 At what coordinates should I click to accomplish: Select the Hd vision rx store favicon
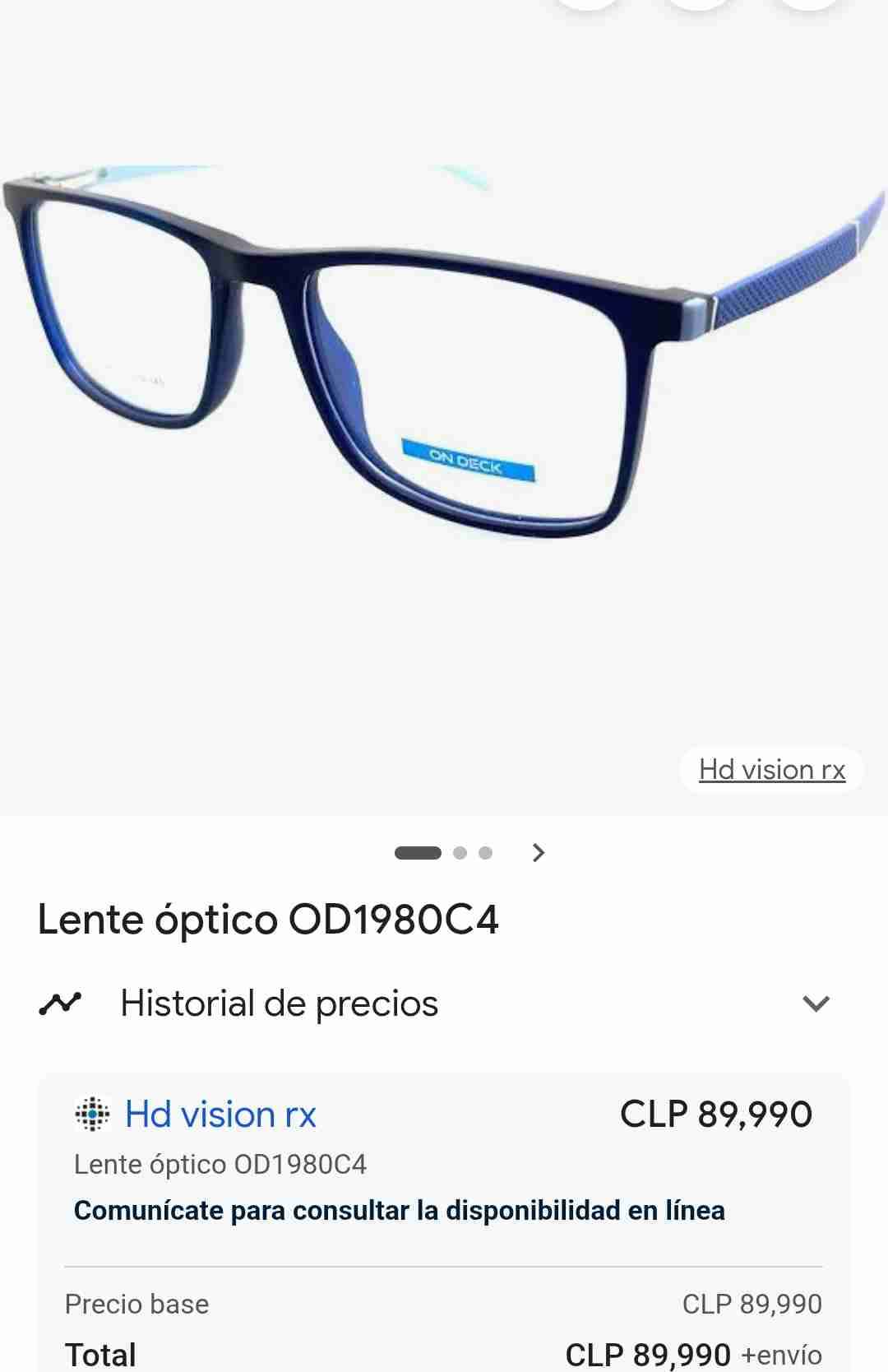point(93,1115)
